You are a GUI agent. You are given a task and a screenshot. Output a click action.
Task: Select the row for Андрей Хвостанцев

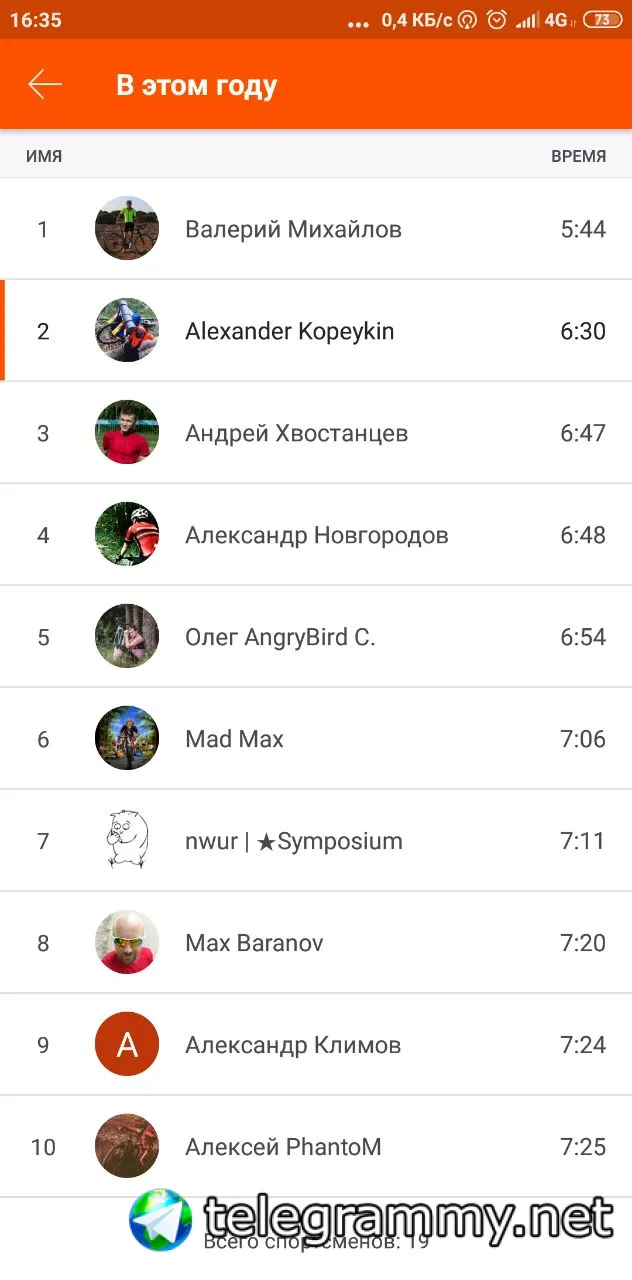click(x=316, y=433)
